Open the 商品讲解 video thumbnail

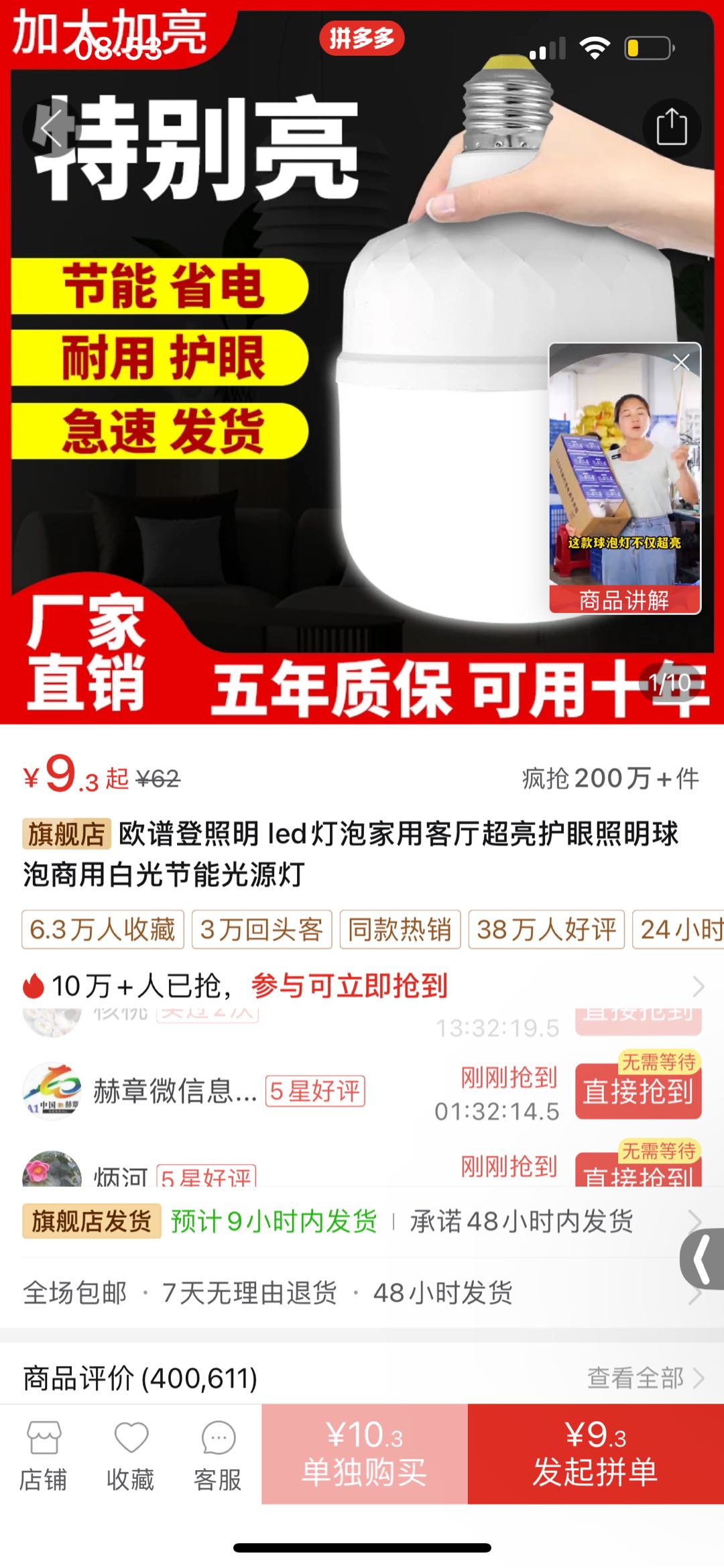click(x=624, y=476)
